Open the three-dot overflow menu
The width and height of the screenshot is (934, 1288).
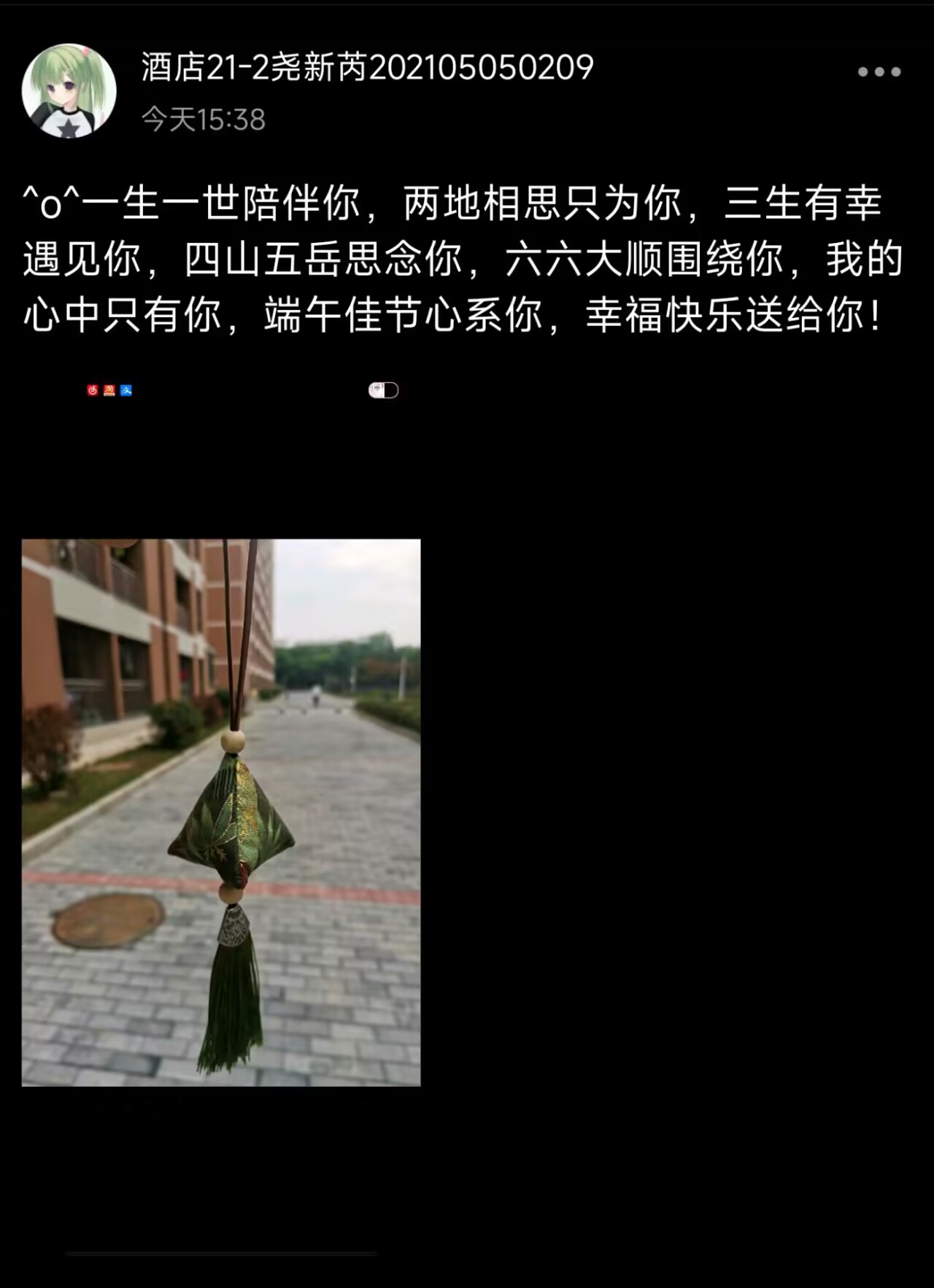[x=879, y=71]
